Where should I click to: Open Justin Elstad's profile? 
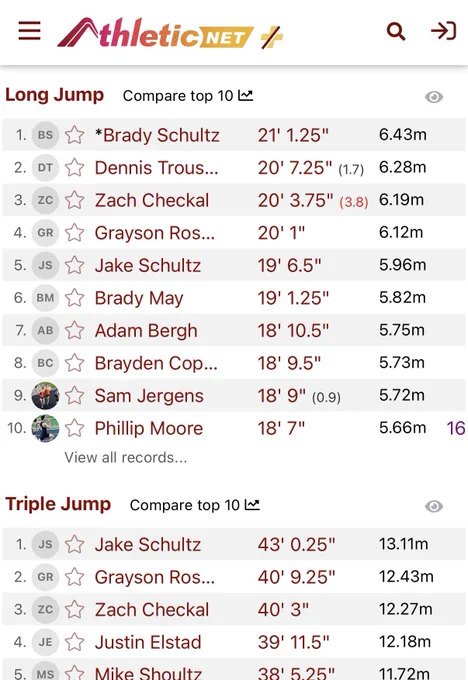click(x=148, y=642)
